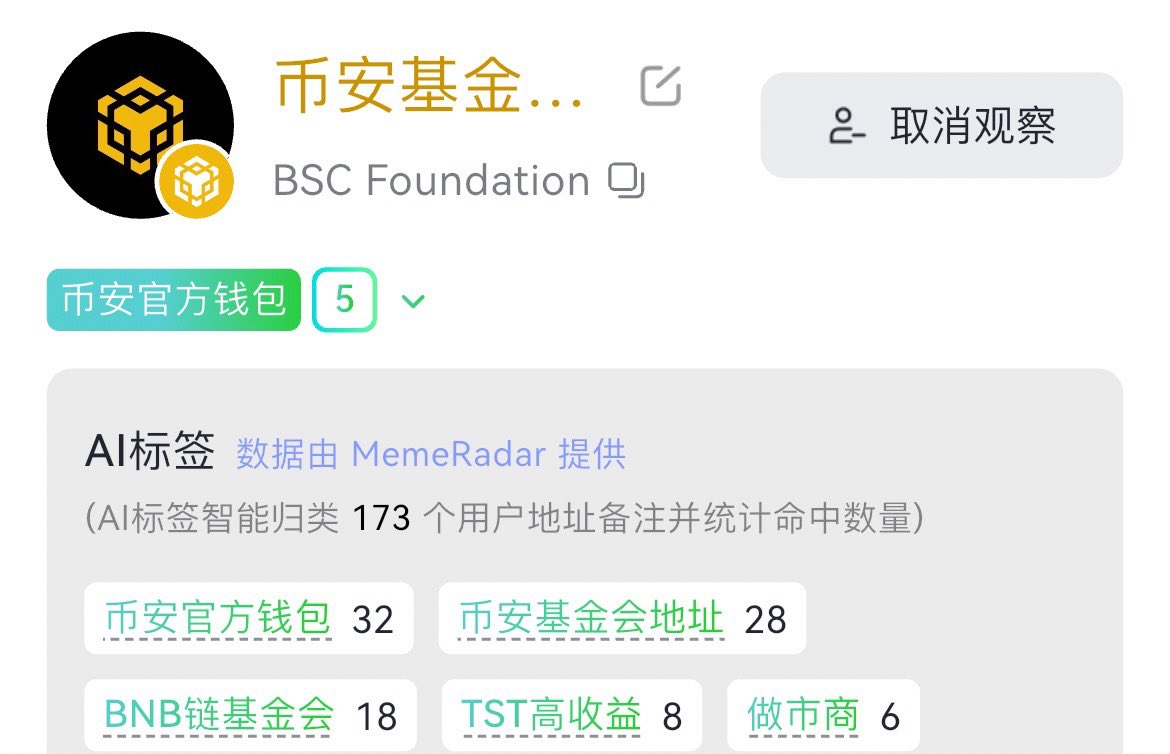Select the BNB链基金会 tag

250,715
